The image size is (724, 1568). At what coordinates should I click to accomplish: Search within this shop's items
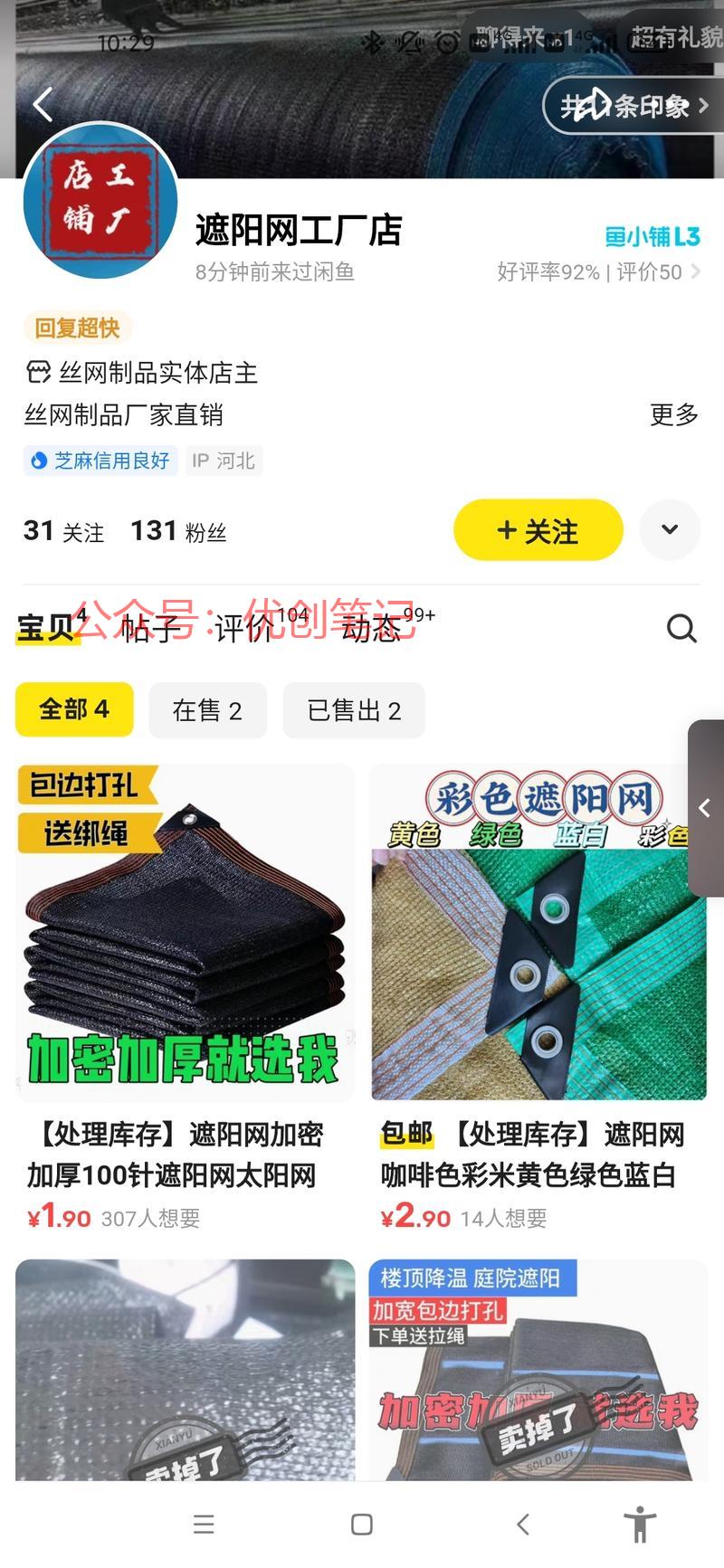click(x=682, y=628)
